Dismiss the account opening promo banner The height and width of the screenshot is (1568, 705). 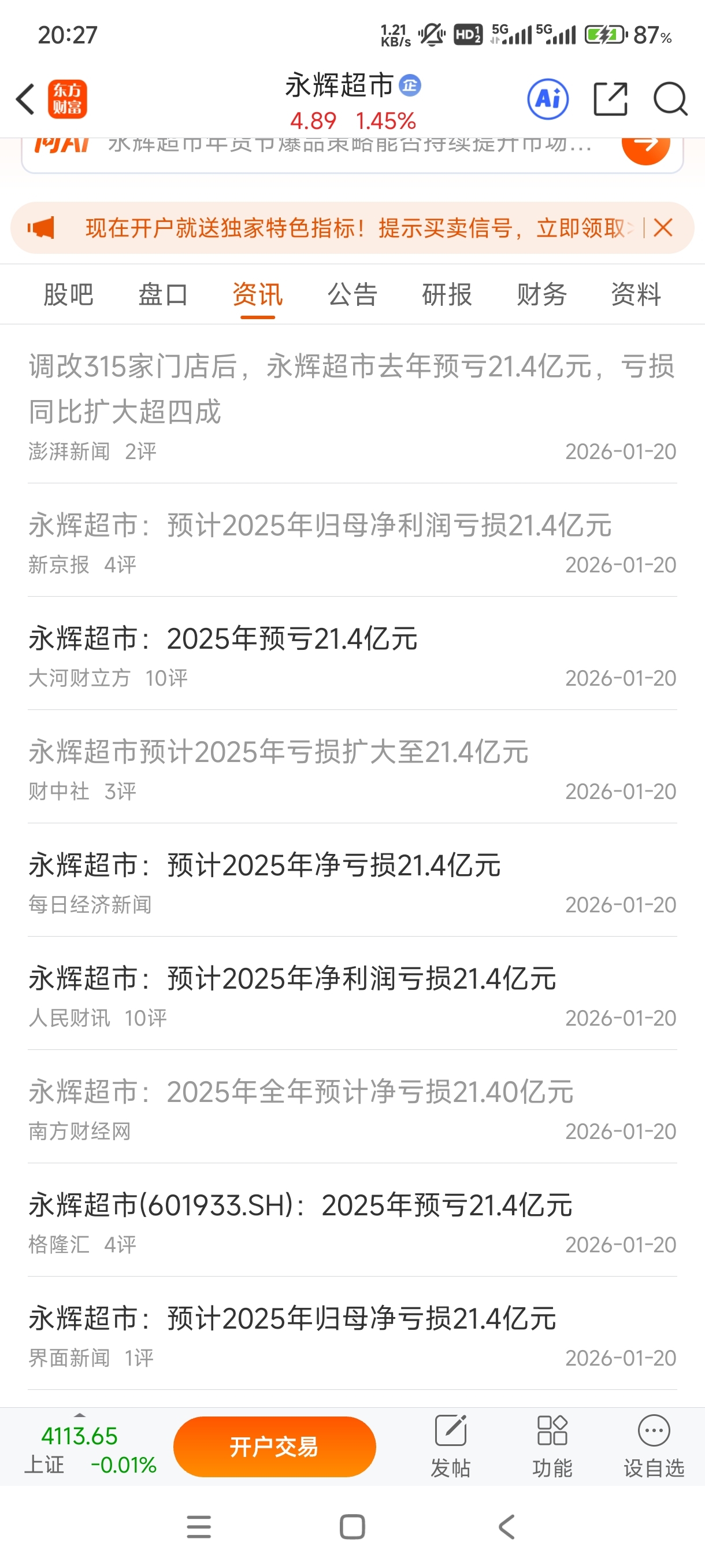pos(663,228)
